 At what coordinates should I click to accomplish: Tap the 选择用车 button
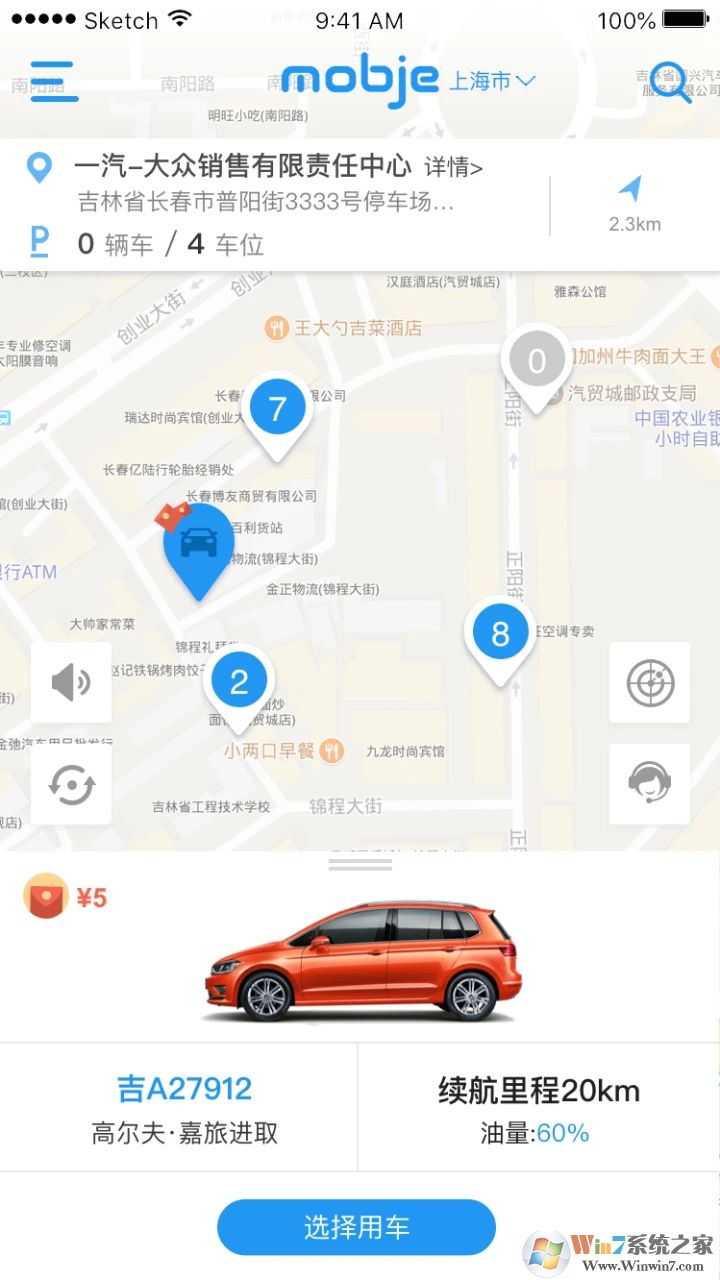[x=357, y=1227]
